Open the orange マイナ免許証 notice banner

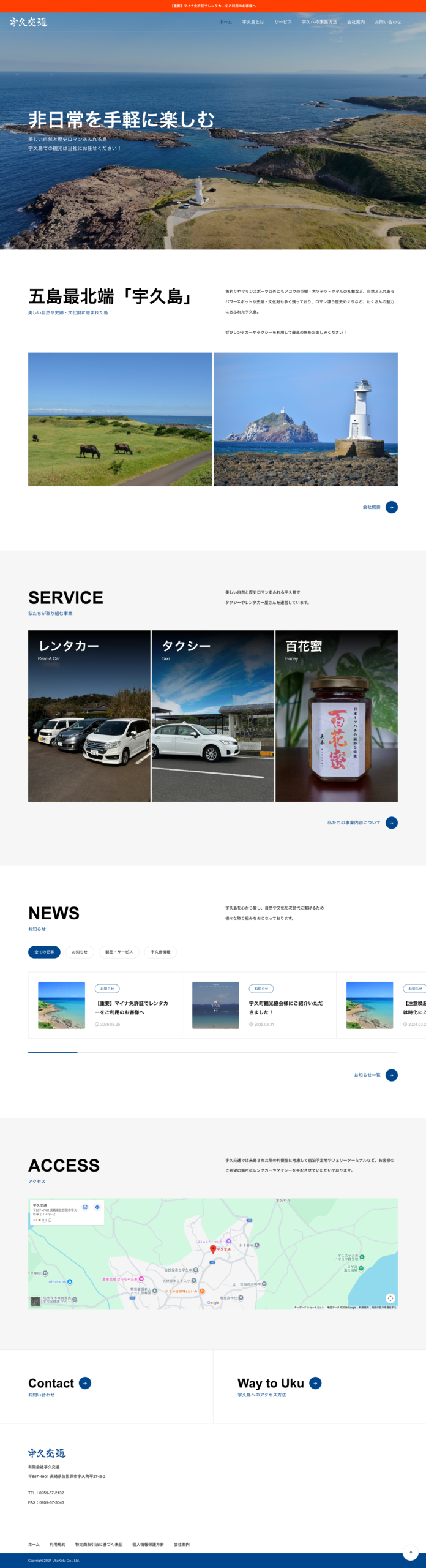pyautogui.click(x=213, y=6)
